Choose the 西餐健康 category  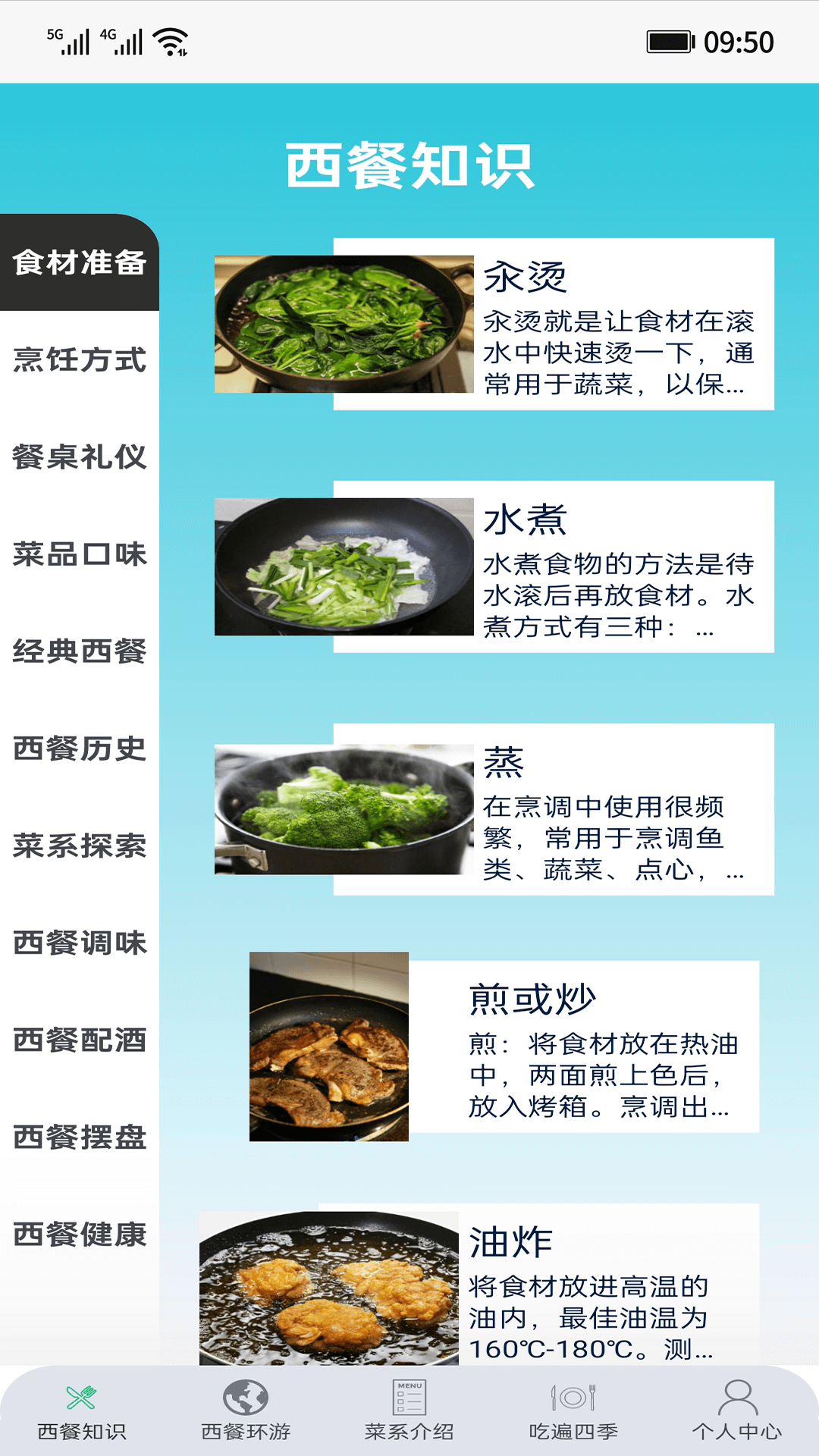80,1233
